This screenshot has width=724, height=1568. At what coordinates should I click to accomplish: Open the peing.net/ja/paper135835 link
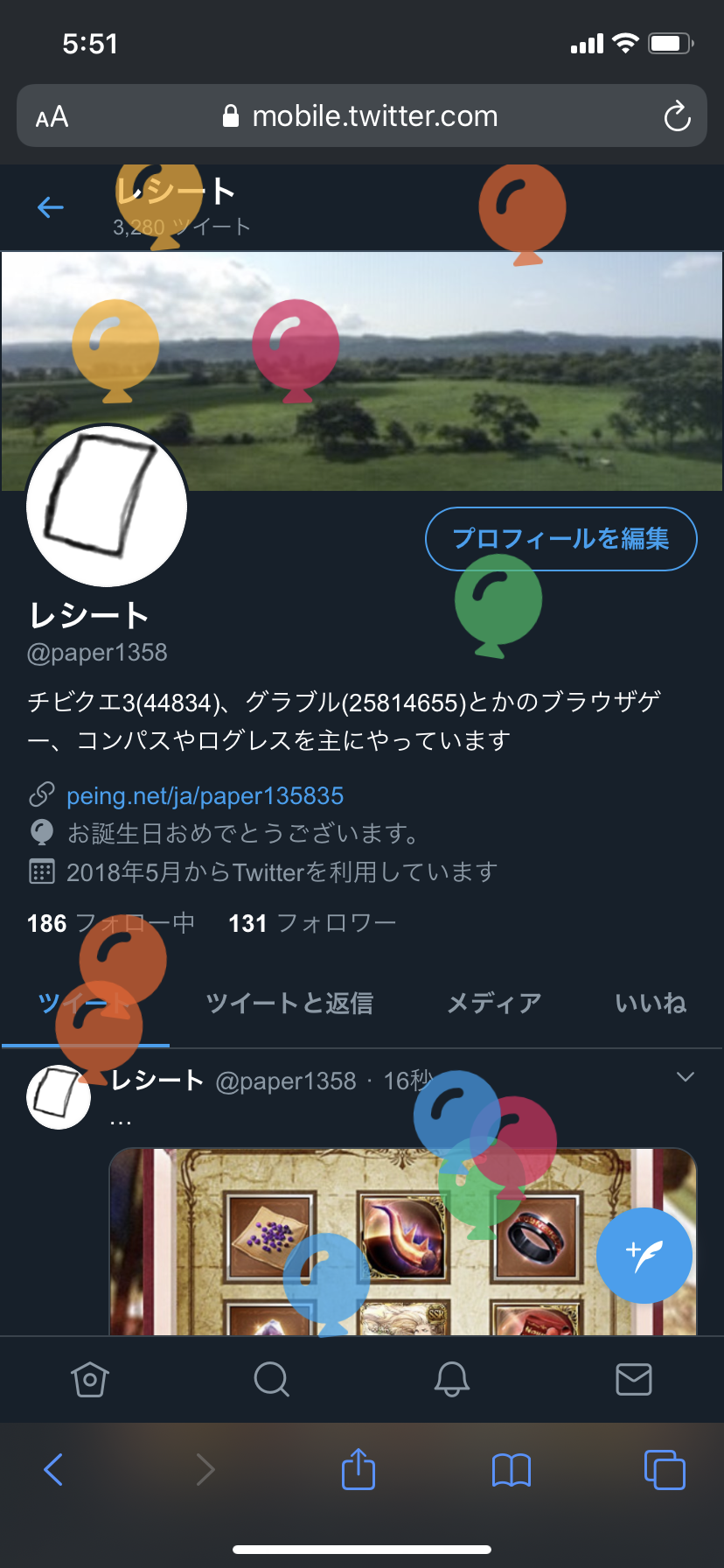[205, 795]
